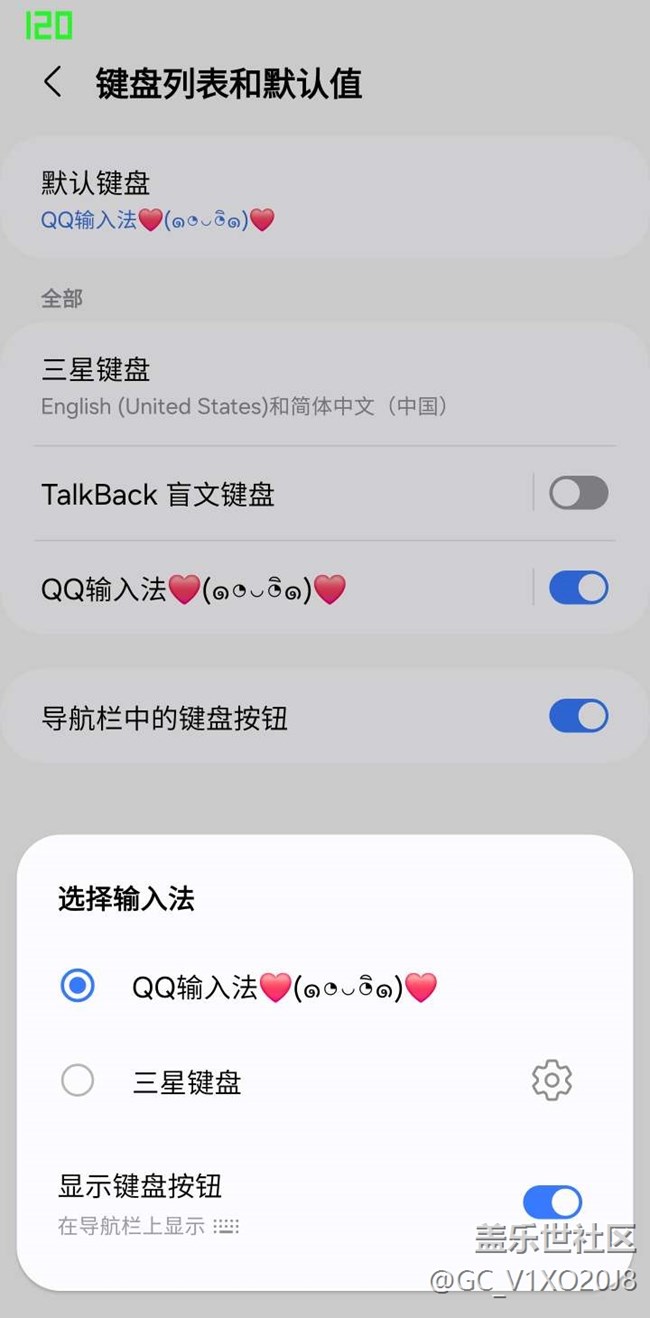Turn off 导航栏中的键盘按钮 switch

pyautogui.click(x=578, y=716)
